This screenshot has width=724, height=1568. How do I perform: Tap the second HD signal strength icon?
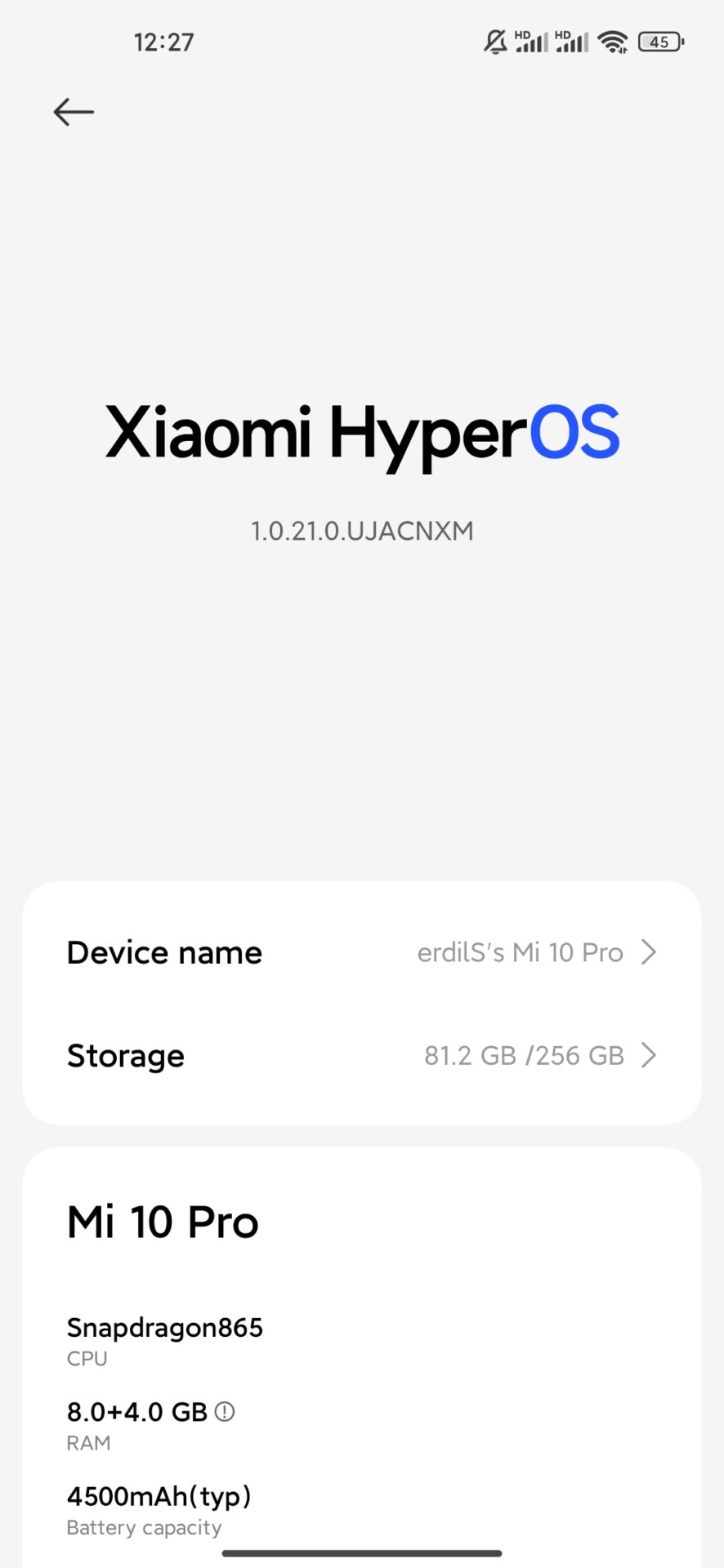click(572, 41)
